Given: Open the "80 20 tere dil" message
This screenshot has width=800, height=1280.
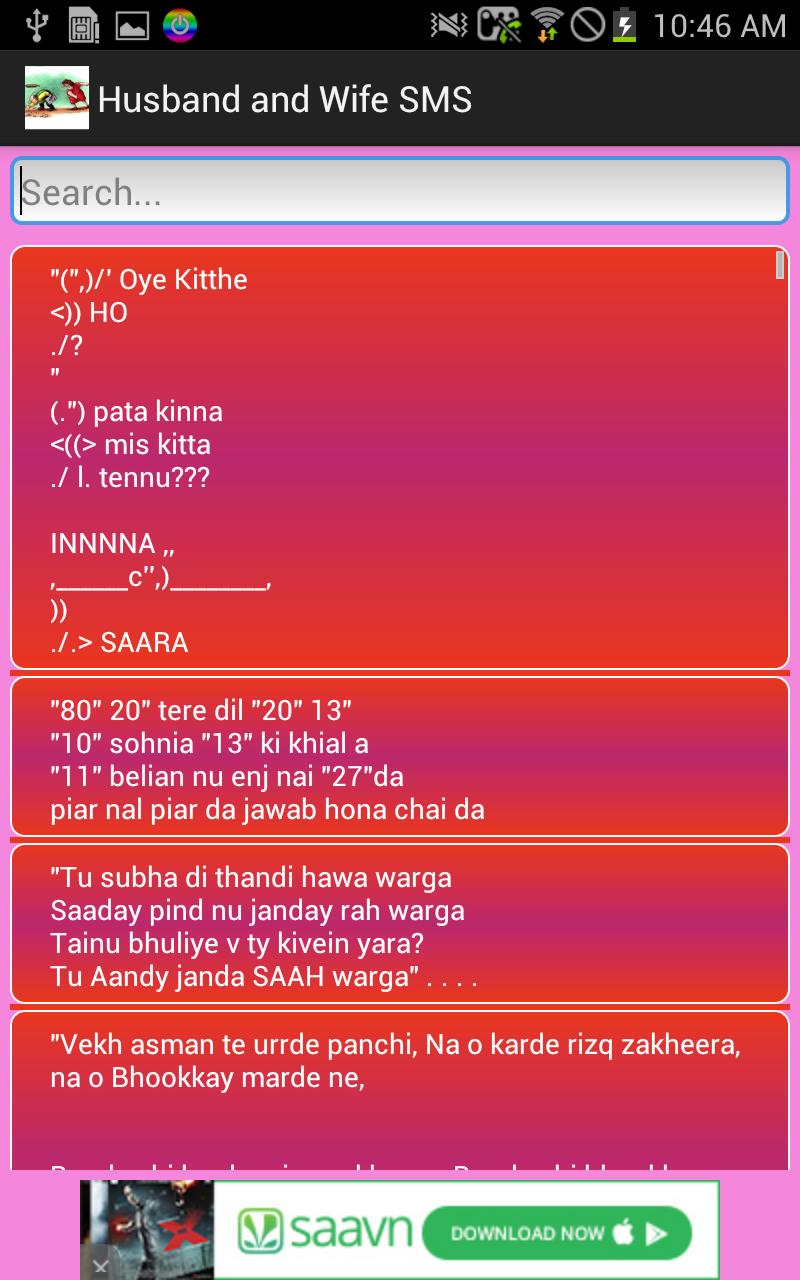Looking at the screenshot, I should [400, 758].
